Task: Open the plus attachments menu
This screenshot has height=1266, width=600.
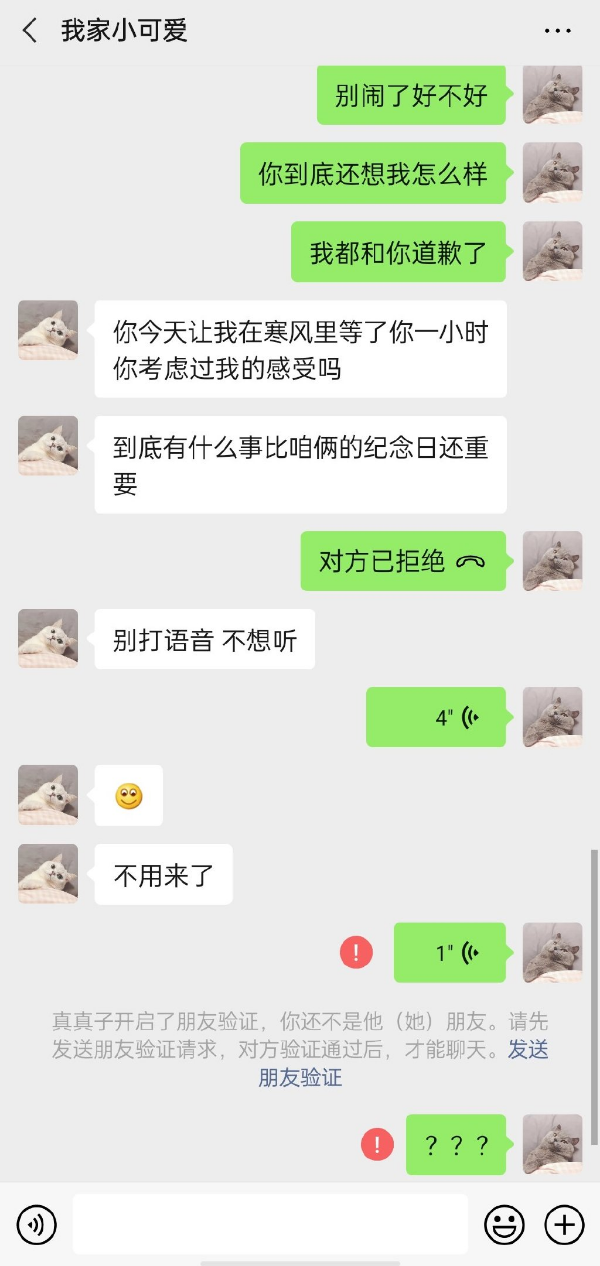Action: click(564, 1224)
